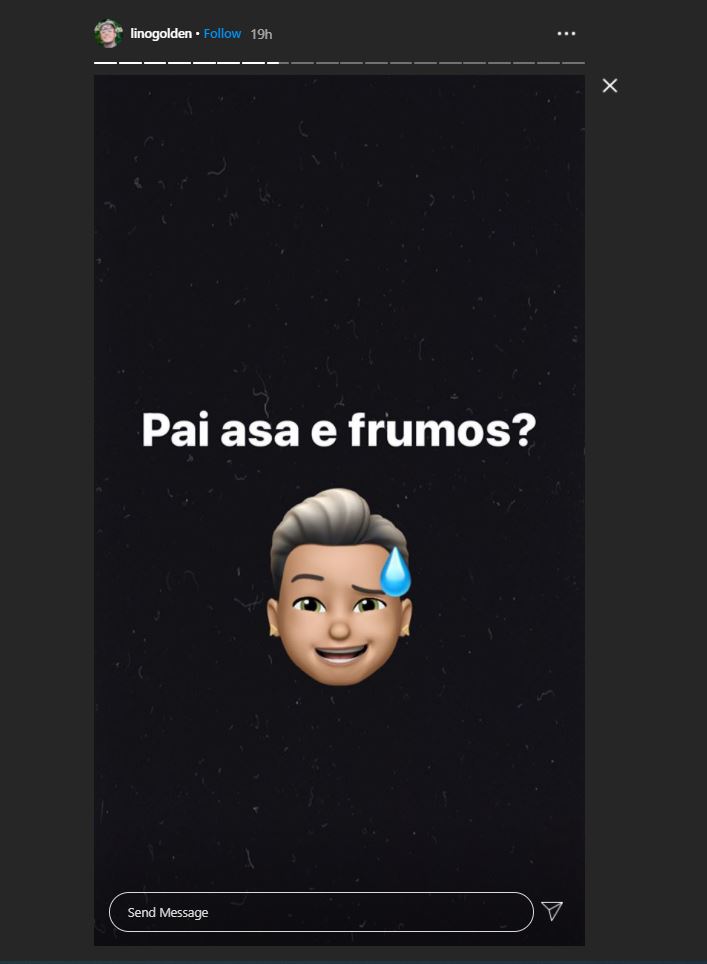Open the story options menu
Viewport: 707px width, 964px height.
click(x=566, y=34)
